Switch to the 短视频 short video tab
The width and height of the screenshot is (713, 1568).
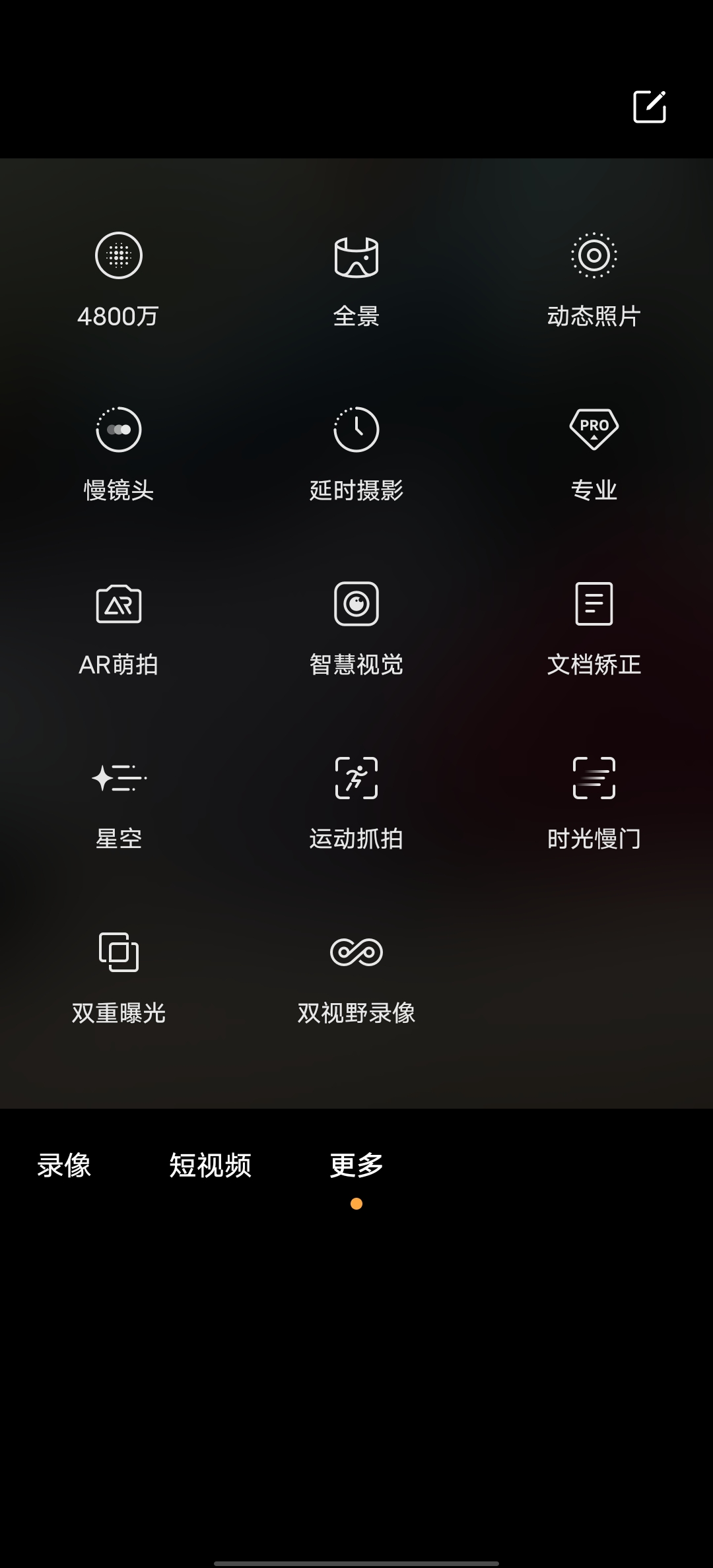point(210,1165)
